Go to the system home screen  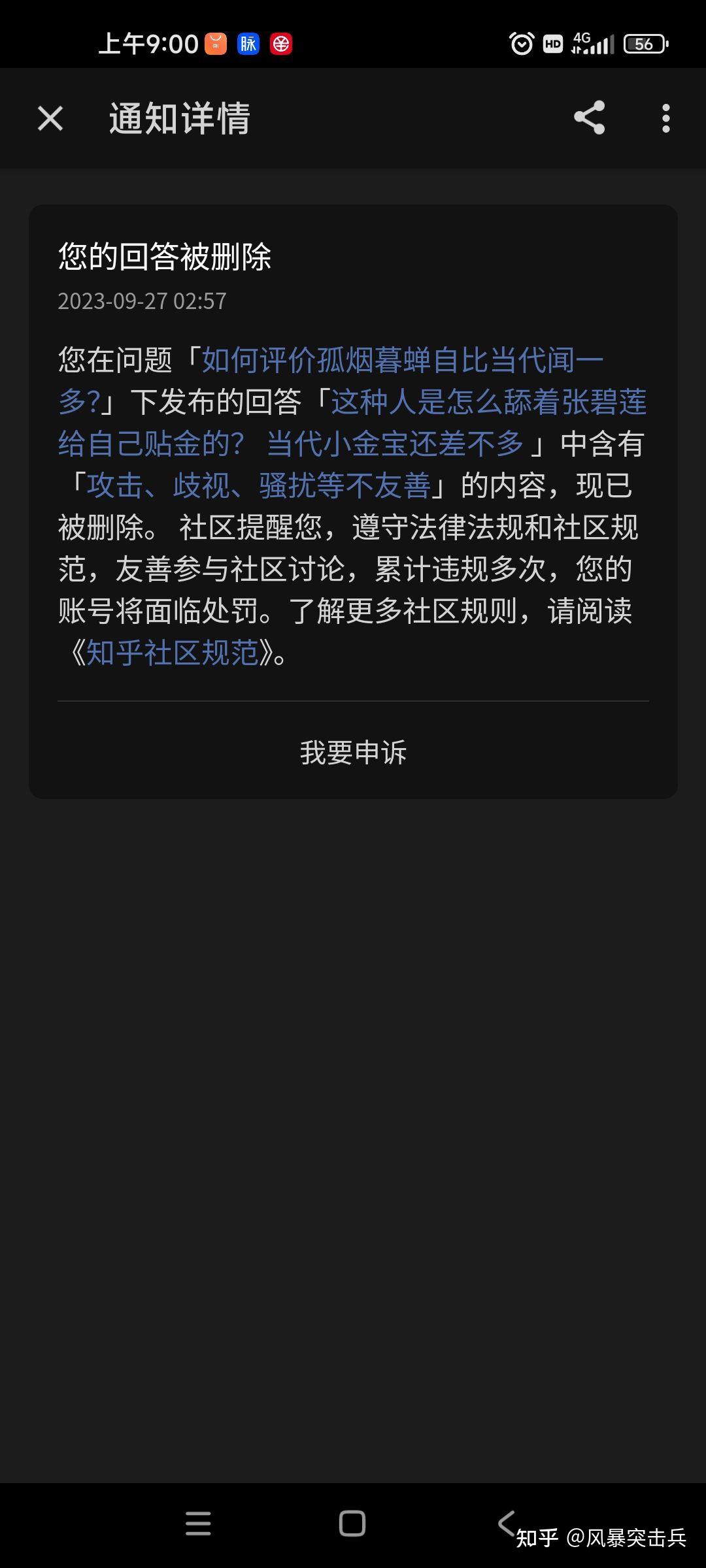[x=352, y=1524]
